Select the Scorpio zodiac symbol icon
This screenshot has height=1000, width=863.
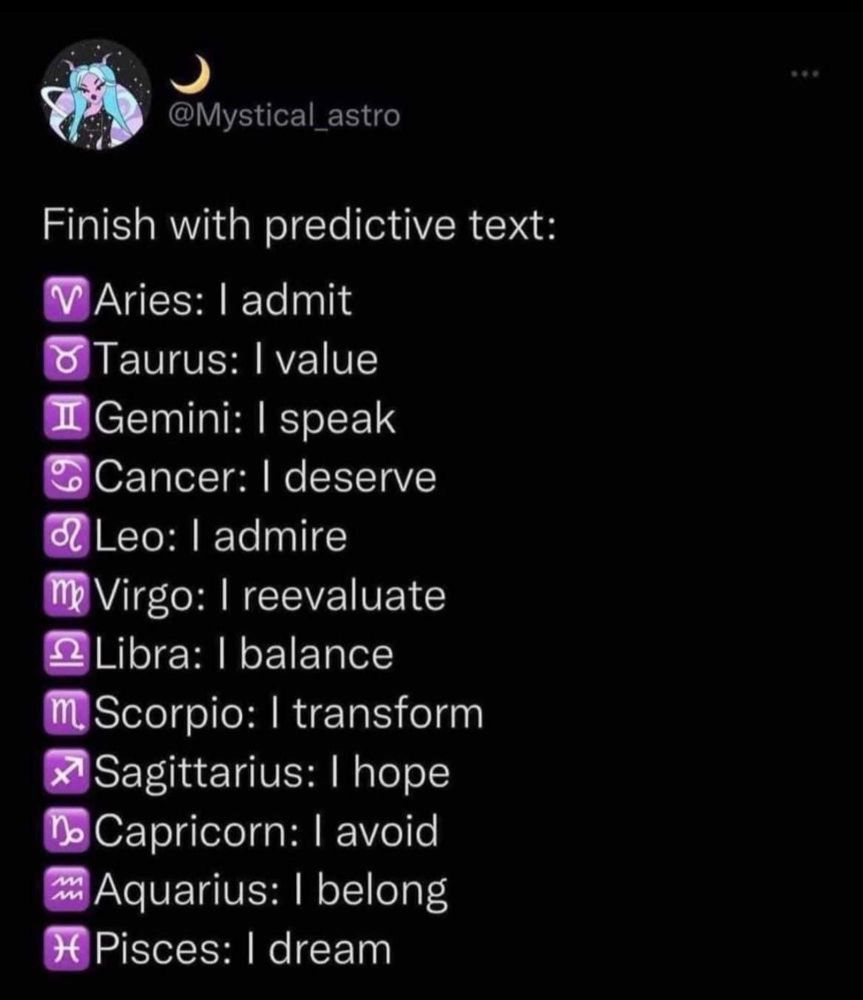pyautogui.click(x=65, y=712)
